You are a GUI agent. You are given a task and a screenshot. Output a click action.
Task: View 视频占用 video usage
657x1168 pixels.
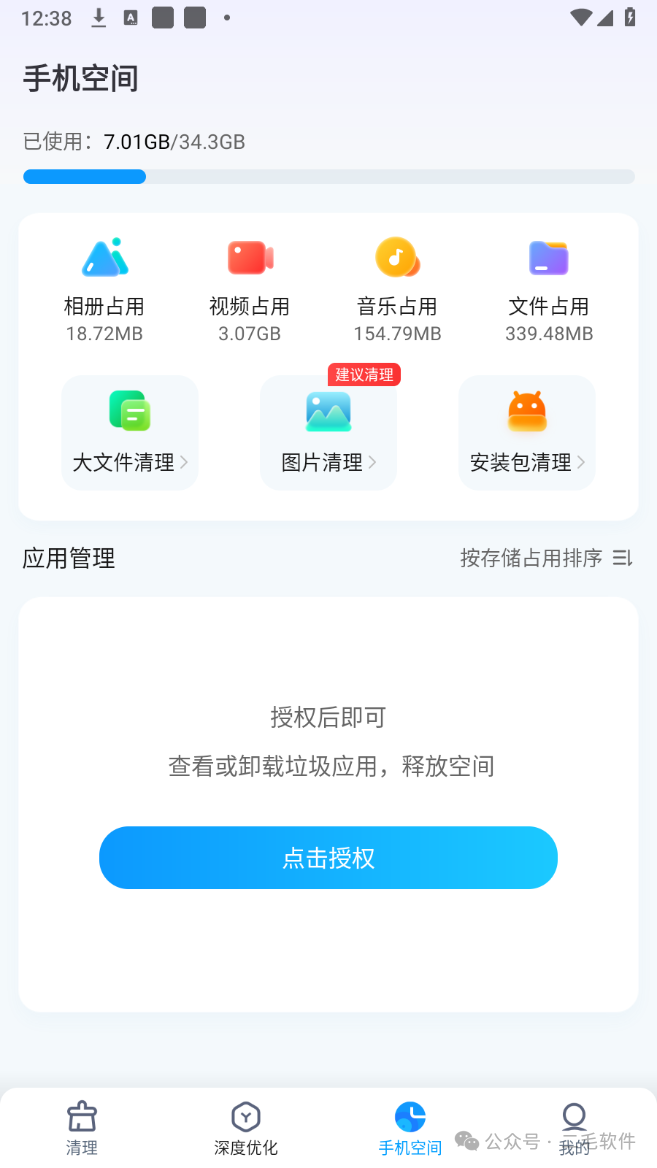pyautogui.click(x=250, y=289)
